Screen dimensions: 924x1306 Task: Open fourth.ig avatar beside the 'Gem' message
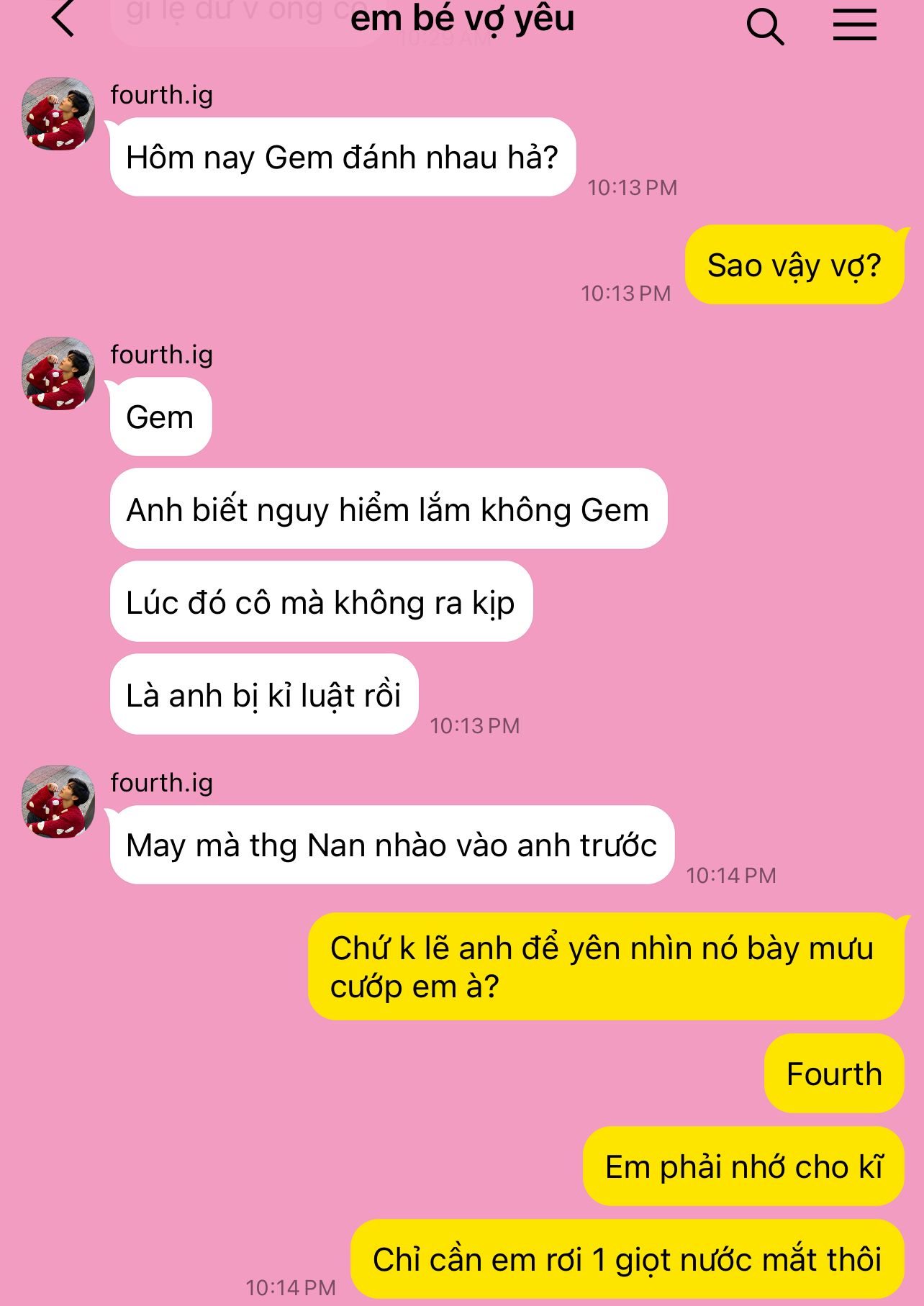point(58,373)
